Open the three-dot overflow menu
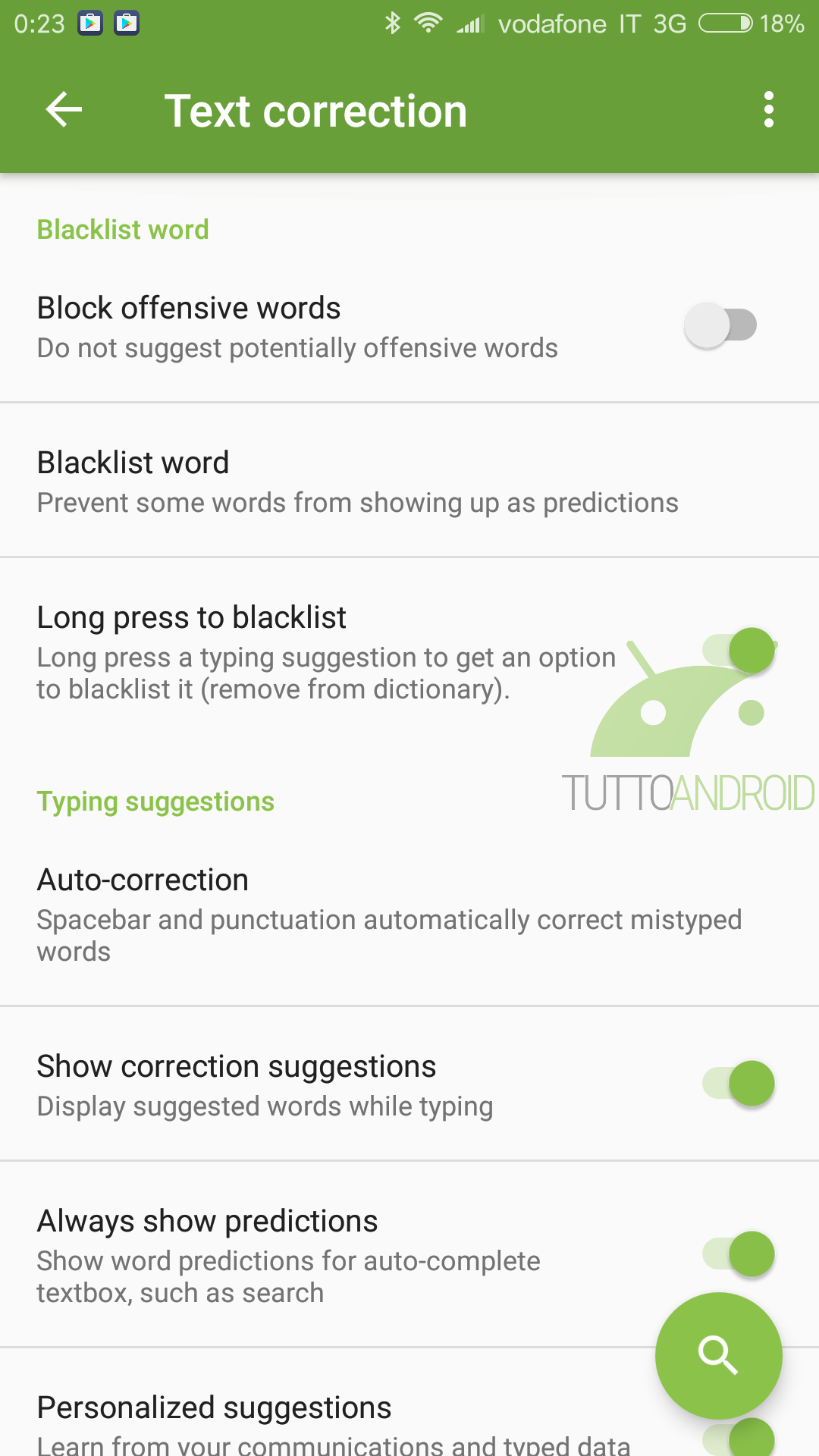The width and height of the screenshot is (819, 1456). pos(769,111)
